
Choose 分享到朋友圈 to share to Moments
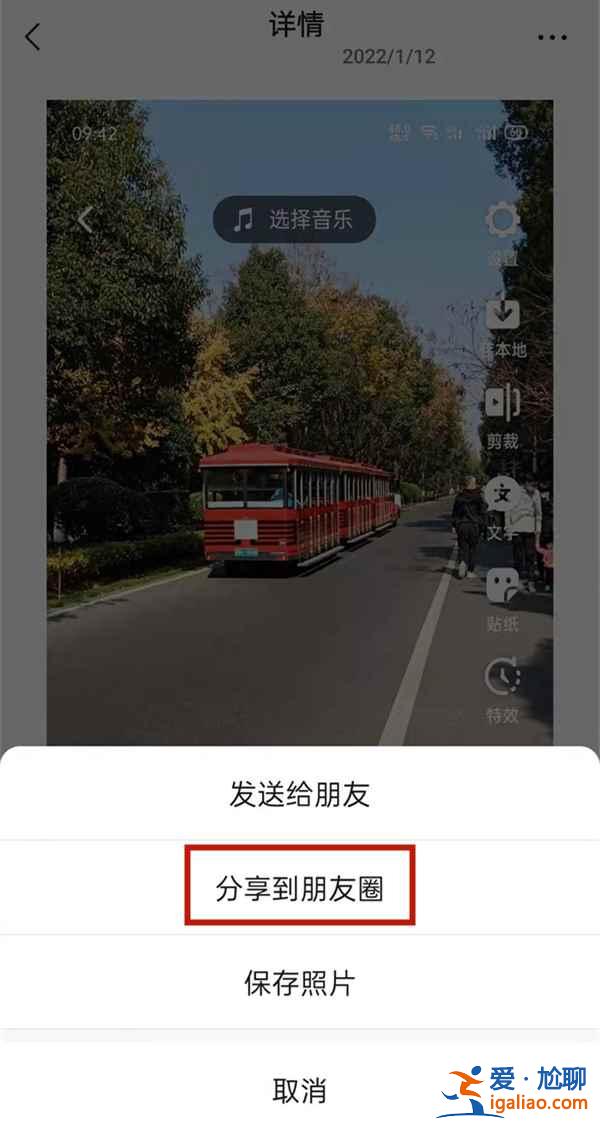(300, 888)
